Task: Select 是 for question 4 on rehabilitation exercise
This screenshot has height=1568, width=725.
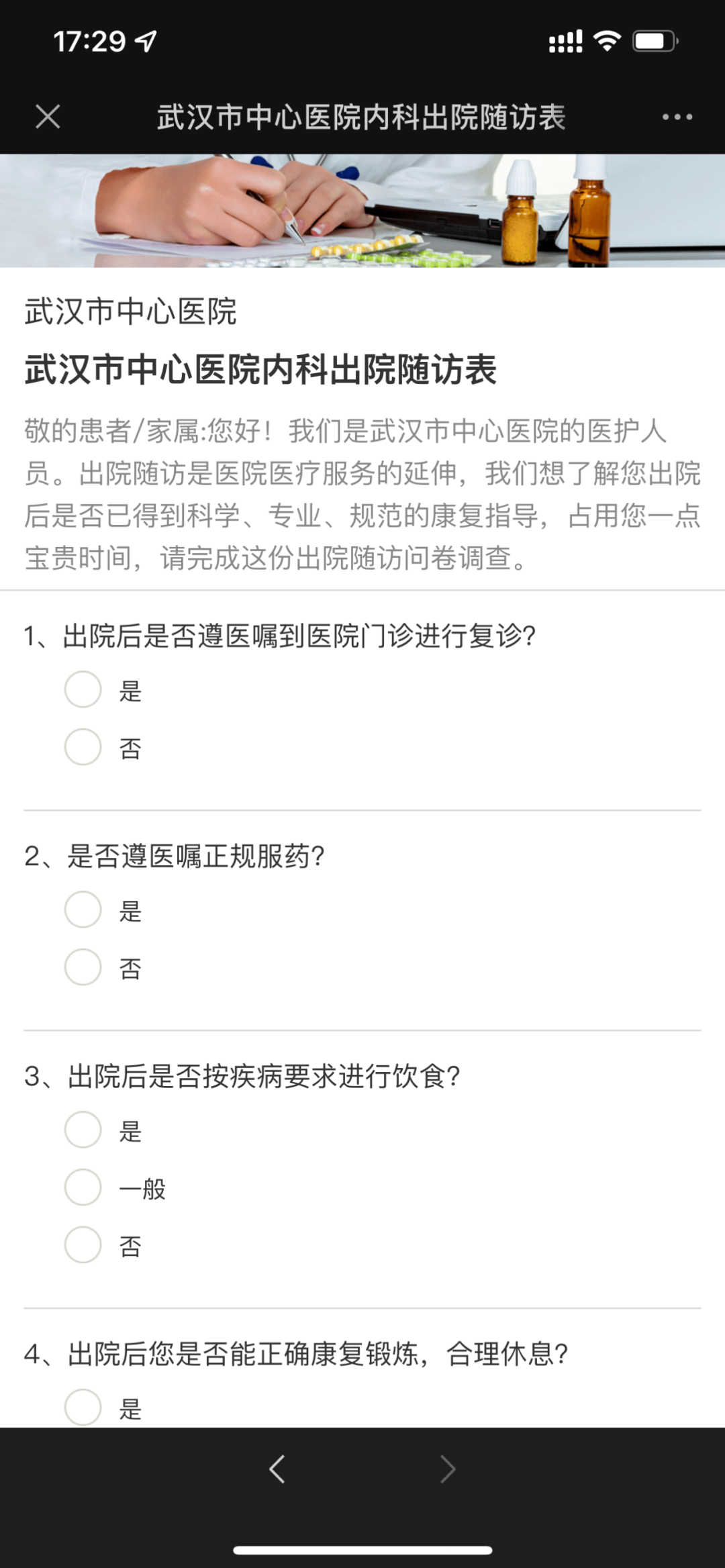Action: [x=83, y=1406]
